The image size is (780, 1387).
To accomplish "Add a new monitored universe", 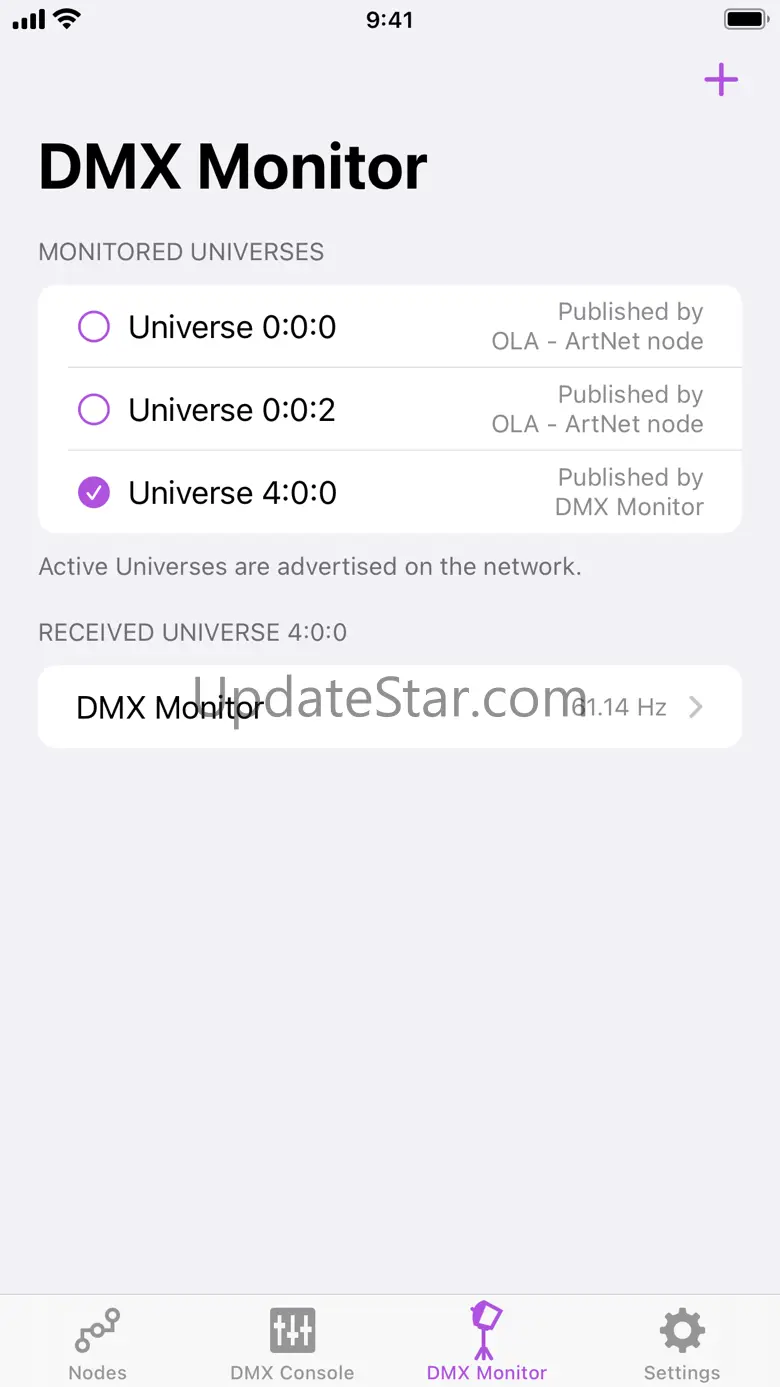I will (x=721, y=80).
